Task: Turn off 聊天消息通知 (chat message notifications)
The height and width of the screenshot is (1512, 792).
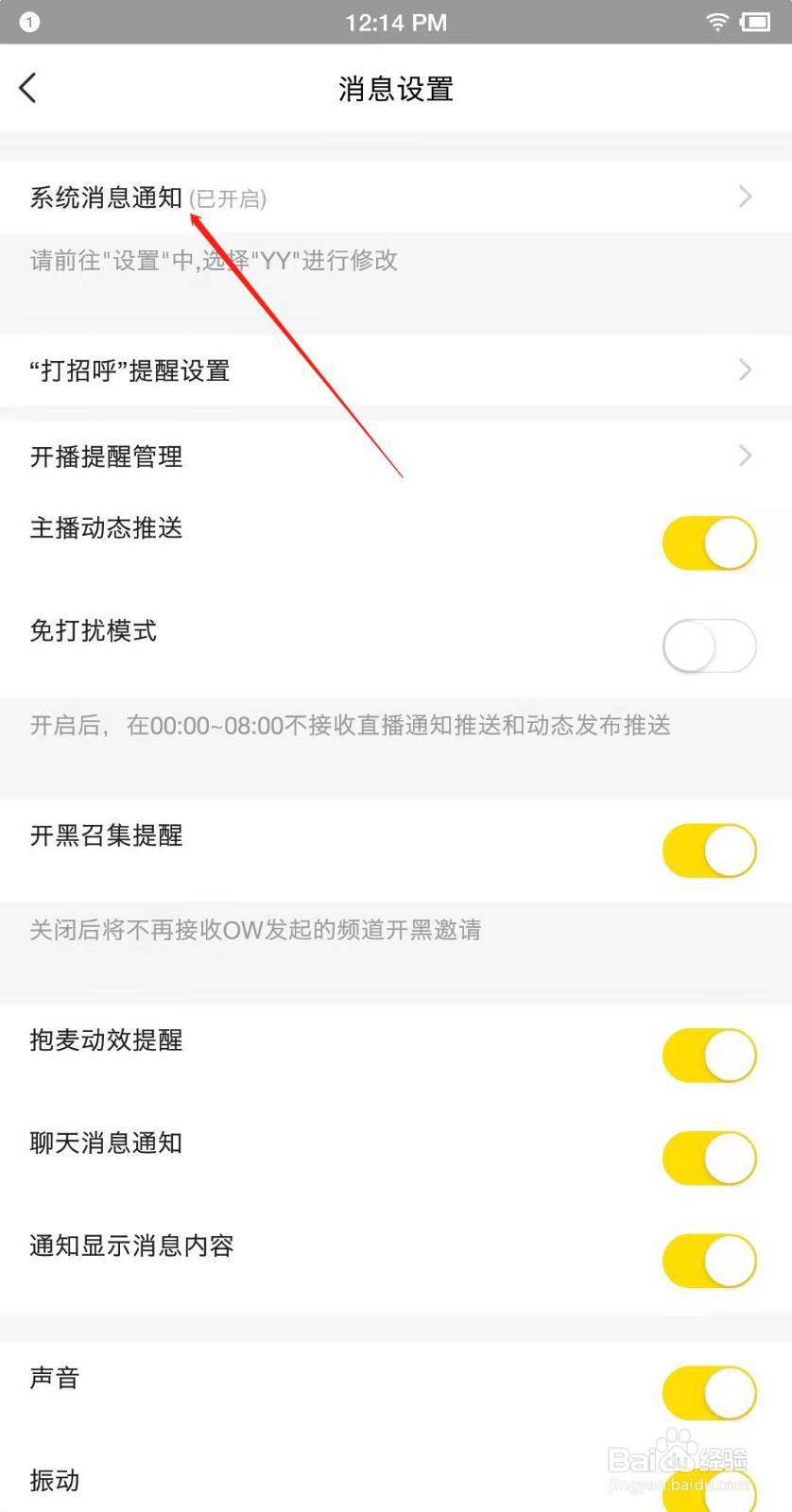Action: [x=710, y=1157]
